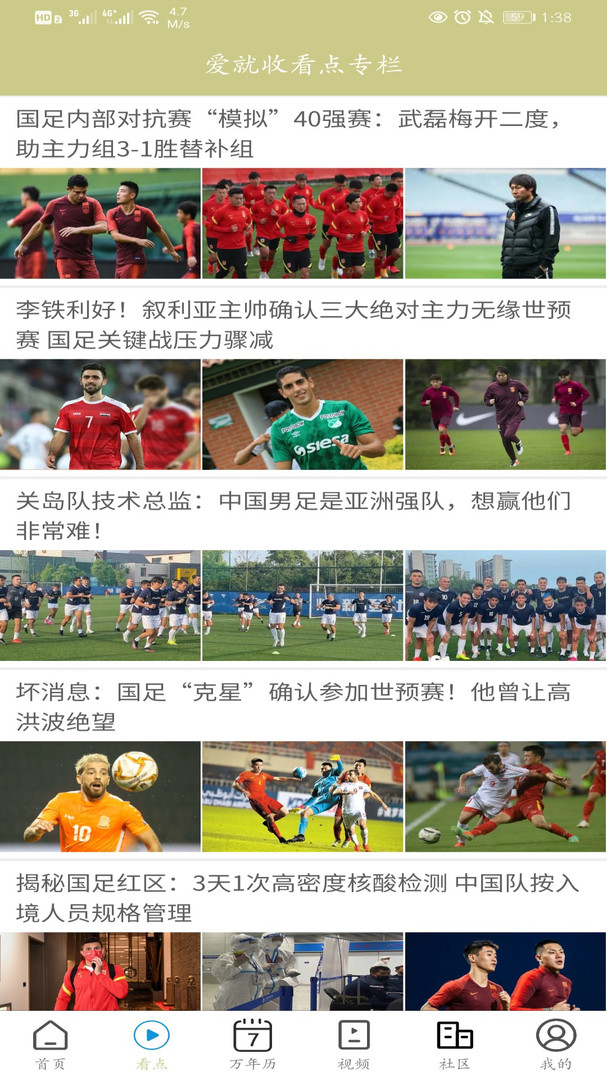Open the 我的 profile tab
This screenshot has width=607, height=1080.
555,1045
